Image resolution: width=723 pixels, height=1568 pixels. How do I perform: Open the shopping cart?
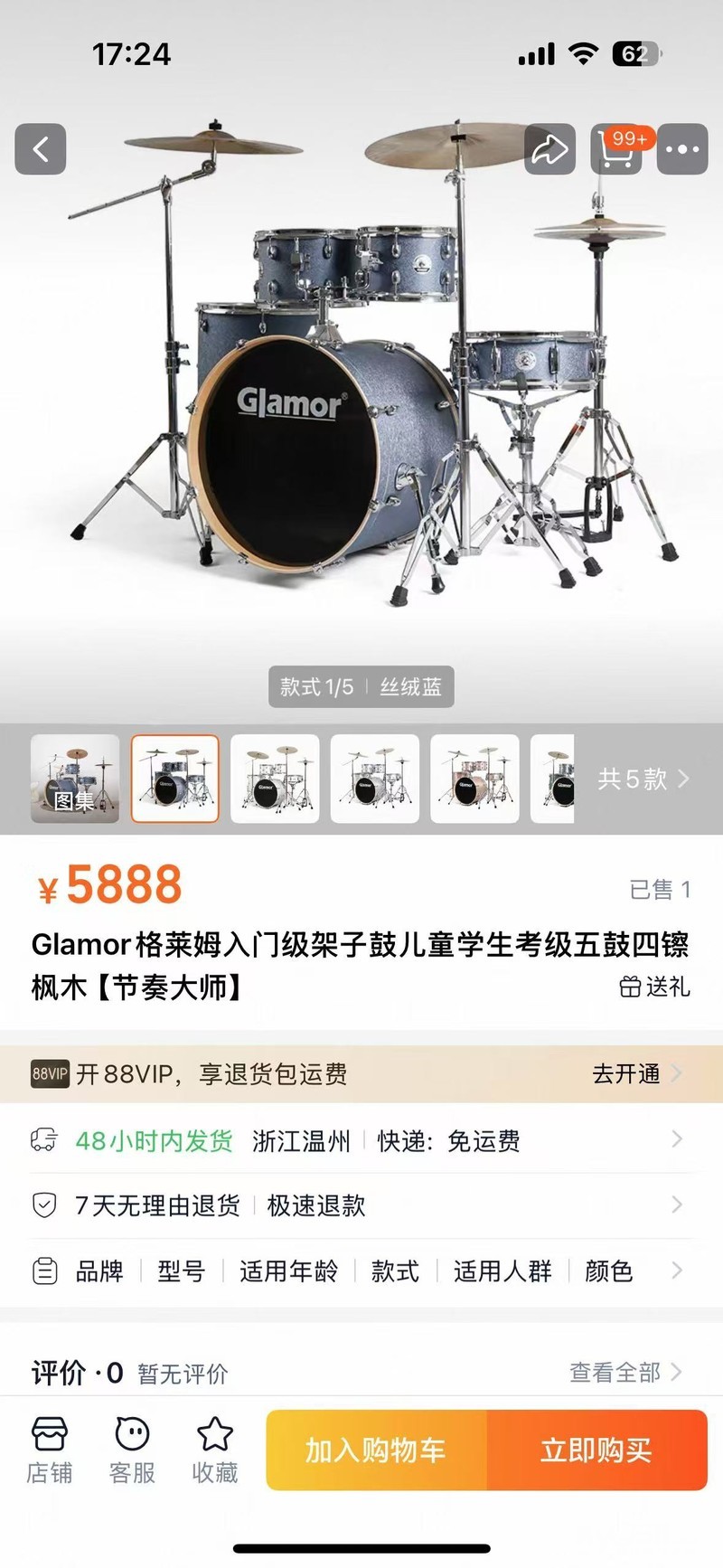616,149
